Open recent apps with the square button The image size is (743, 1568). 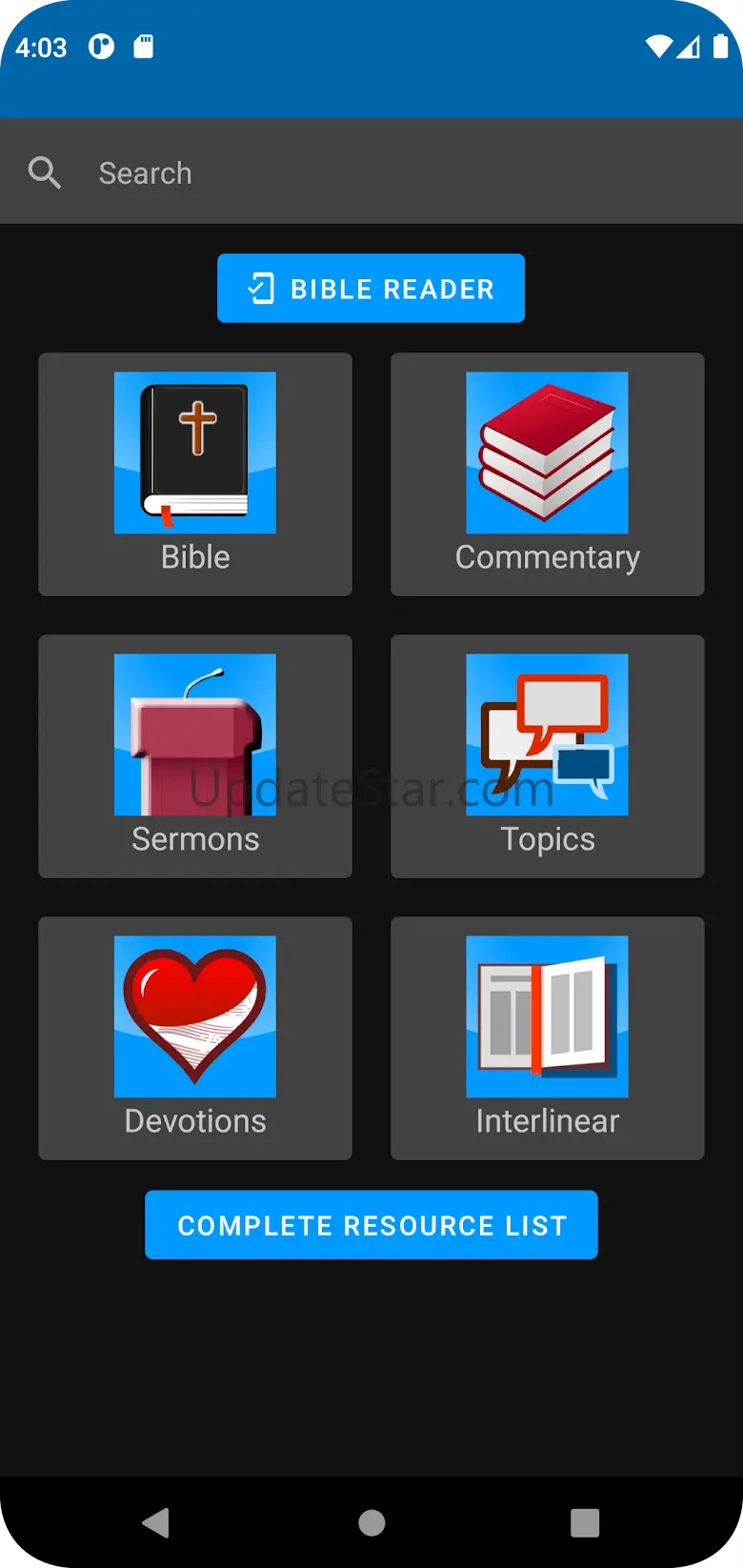point(585,1522)
